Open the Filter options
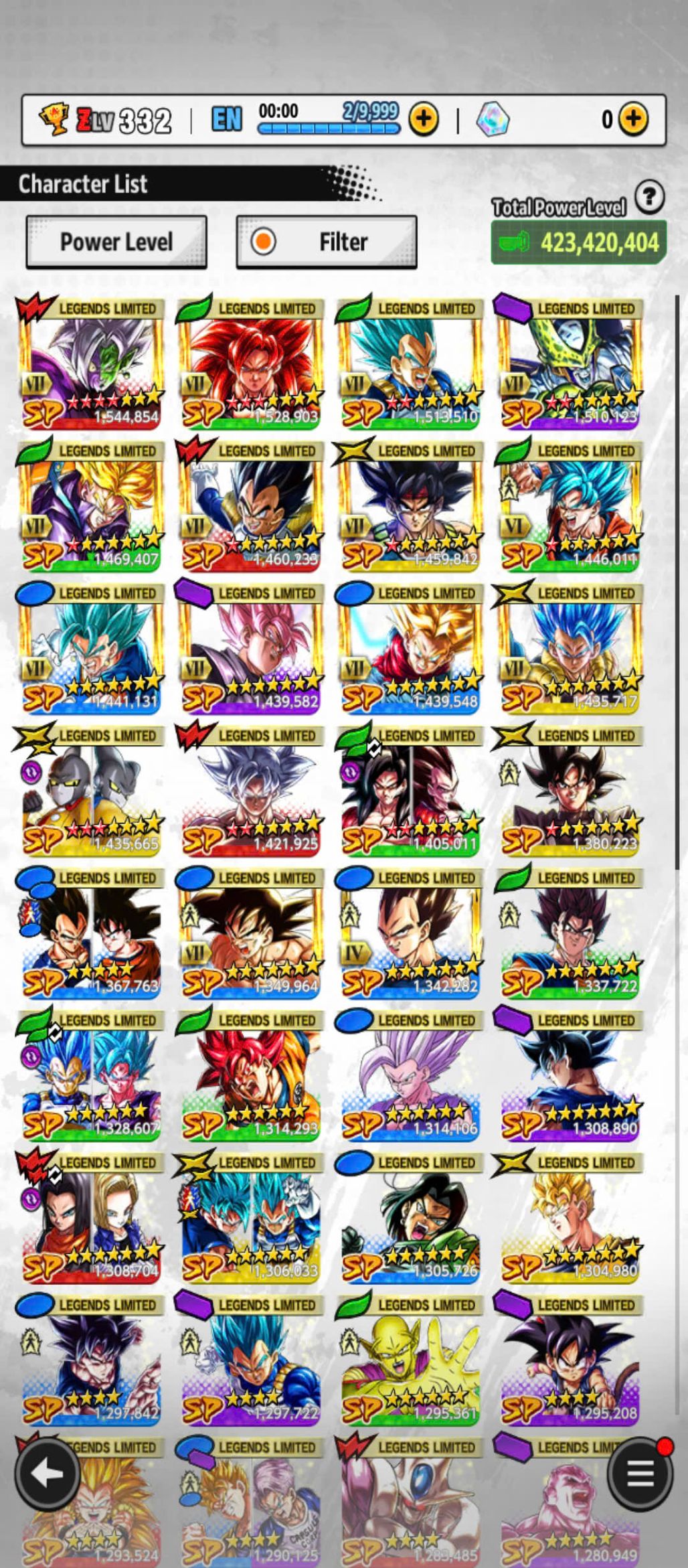Viewport: 688px width, 1568px height. click(x=327, y=242)
